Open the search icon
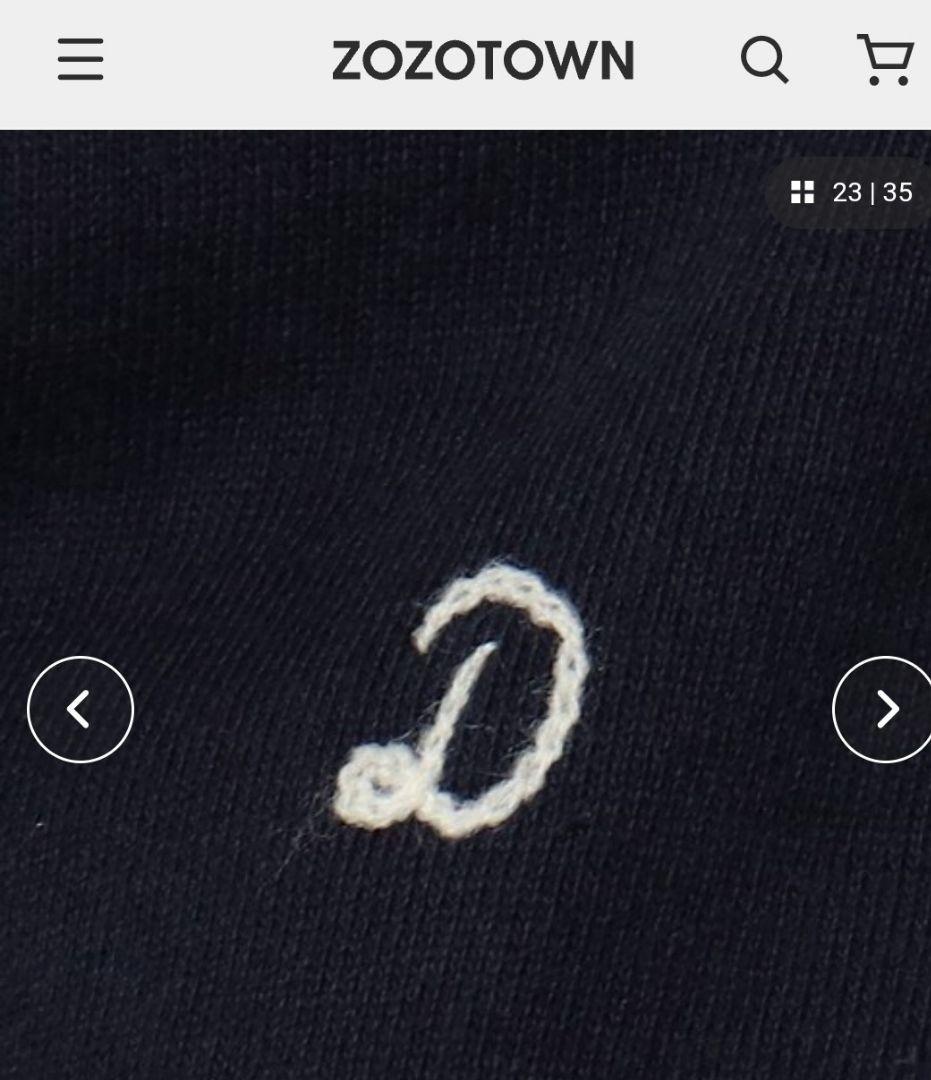Image resolution: width=931 pixels, height=1080 pixels. (x=764, y=60)
